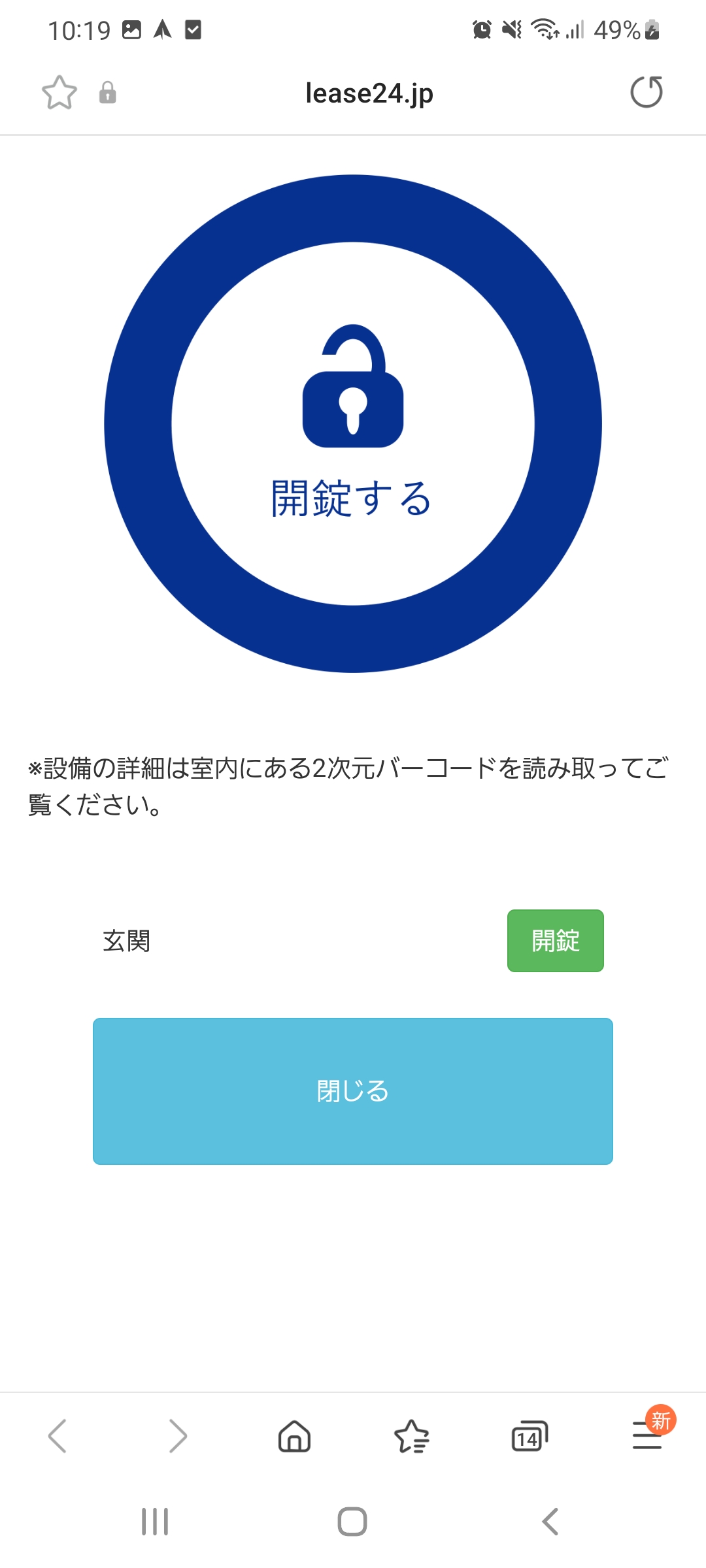Screen dimensions: 706x1568
Task: Open the lease24.jp address bar
Action: click(x=369, y=93)
